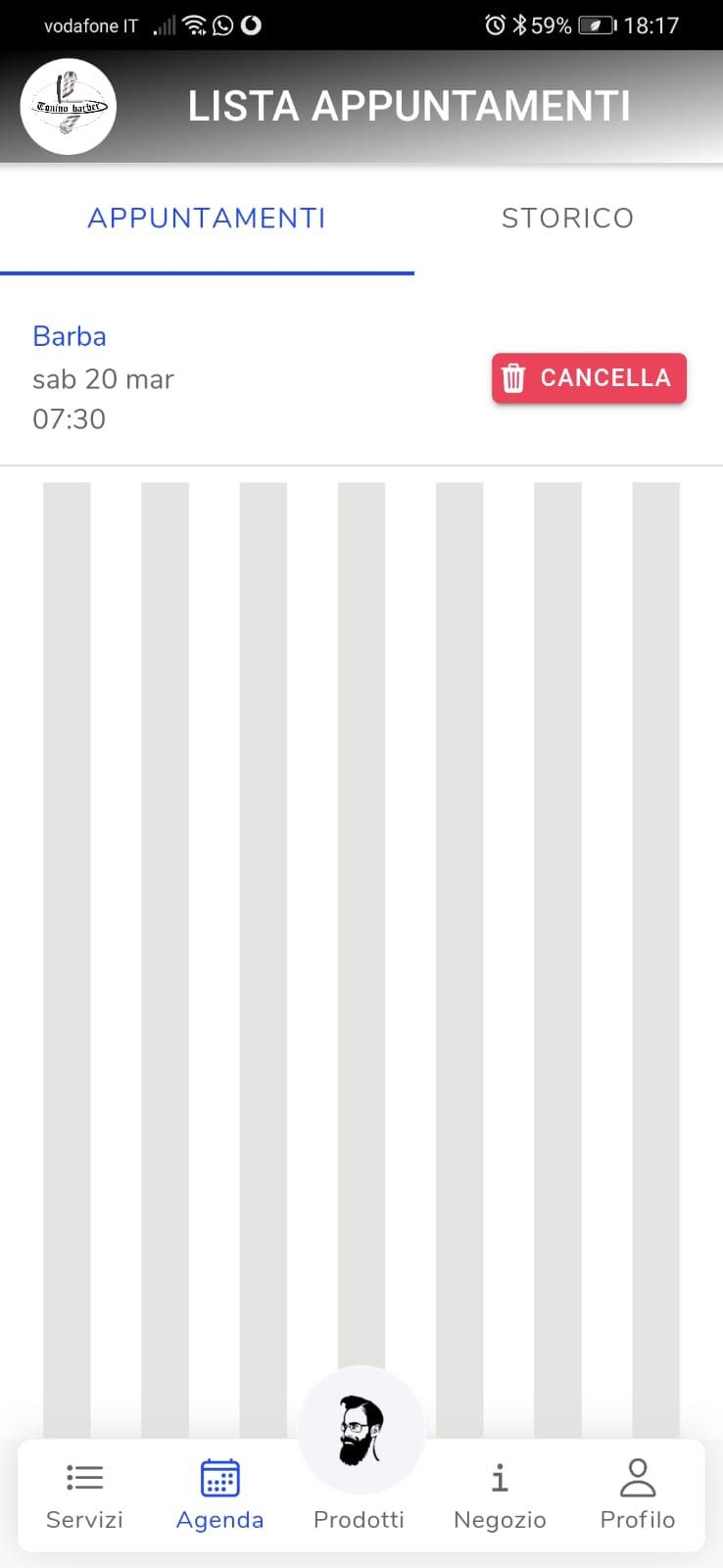The height and width of the screenshot is (1568, 723).
Task: Go to the Agenda tab
Action: click(x=219, y=1495)
